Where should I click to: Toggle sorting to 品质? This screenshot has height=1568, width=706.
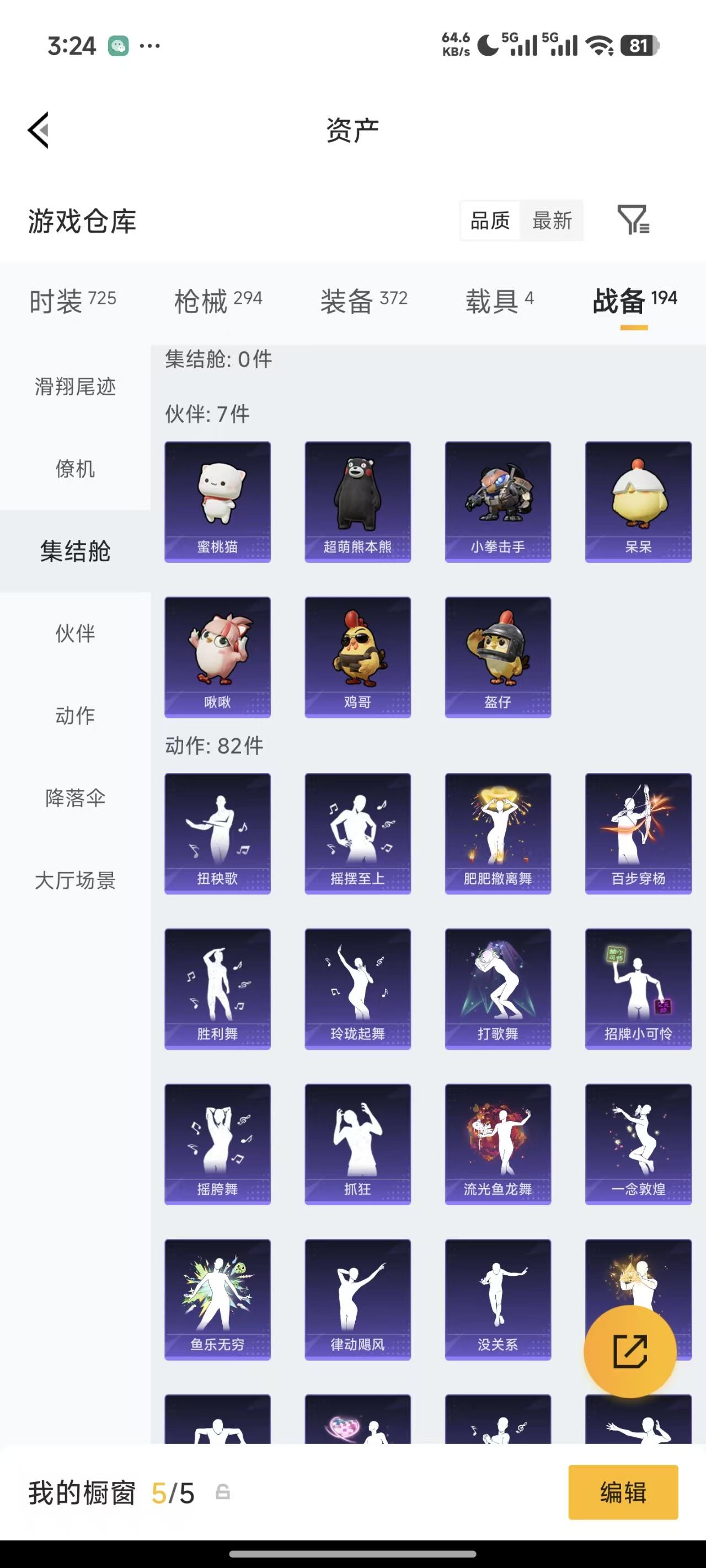pos(490,221)
